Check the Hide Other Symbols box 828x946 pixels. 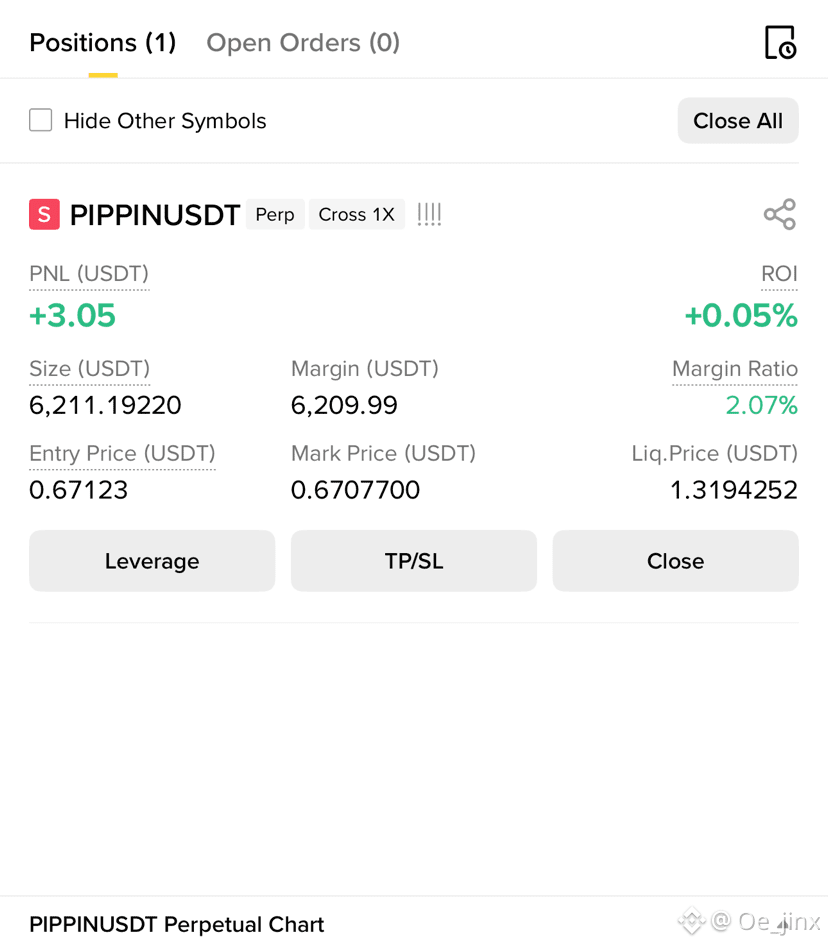click(40, 120)
